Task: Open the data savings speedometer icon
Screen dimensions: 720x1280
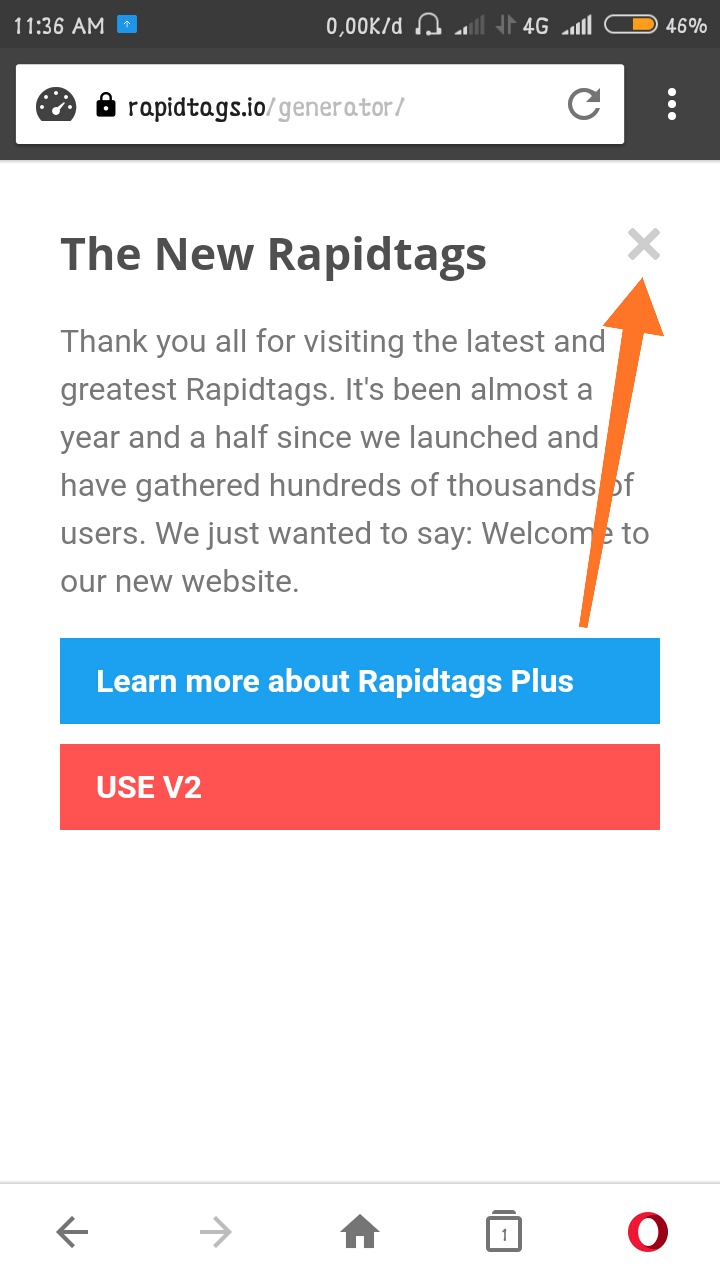Action: (56, 105)
